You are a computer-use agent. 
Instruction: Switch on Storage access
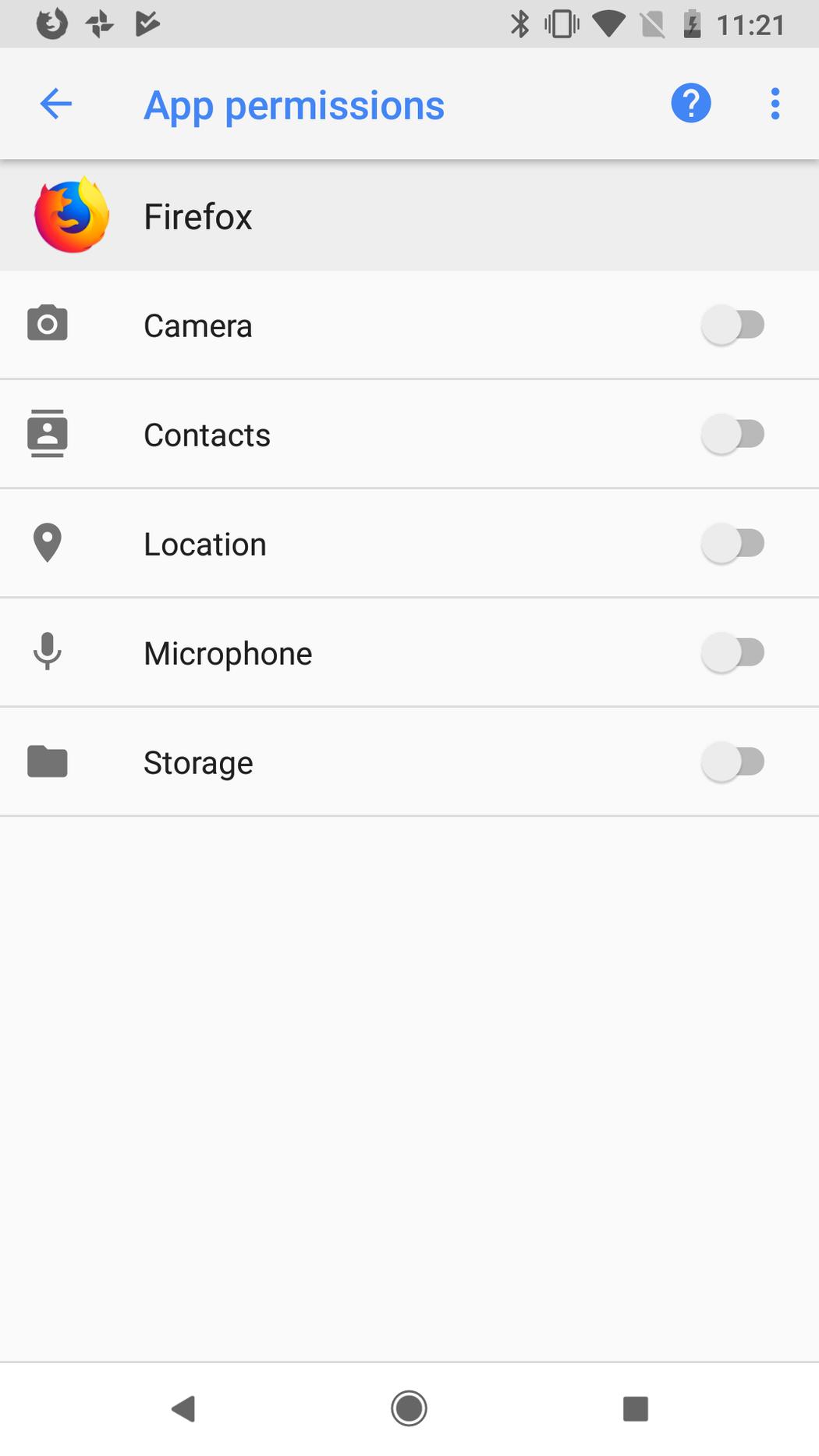coord(734,762)
